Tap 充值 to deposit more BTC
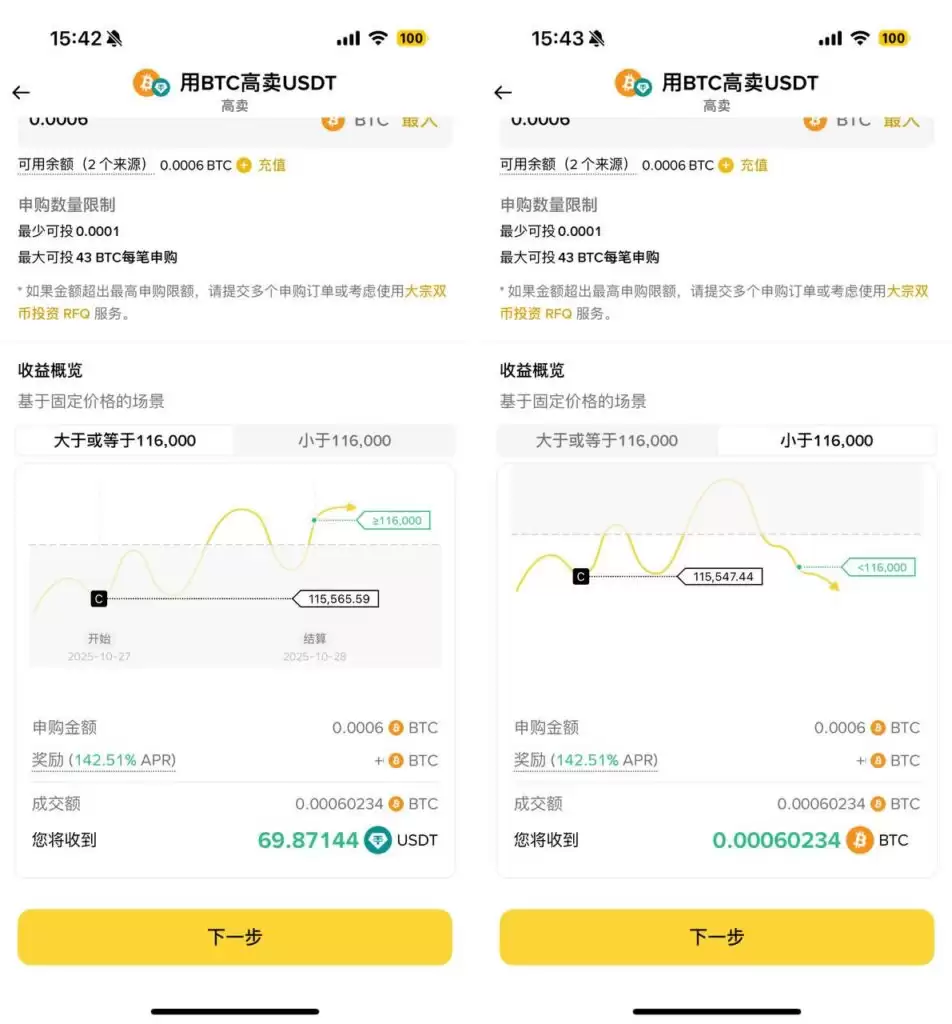 pyautogui.click(x=272, y=165)
